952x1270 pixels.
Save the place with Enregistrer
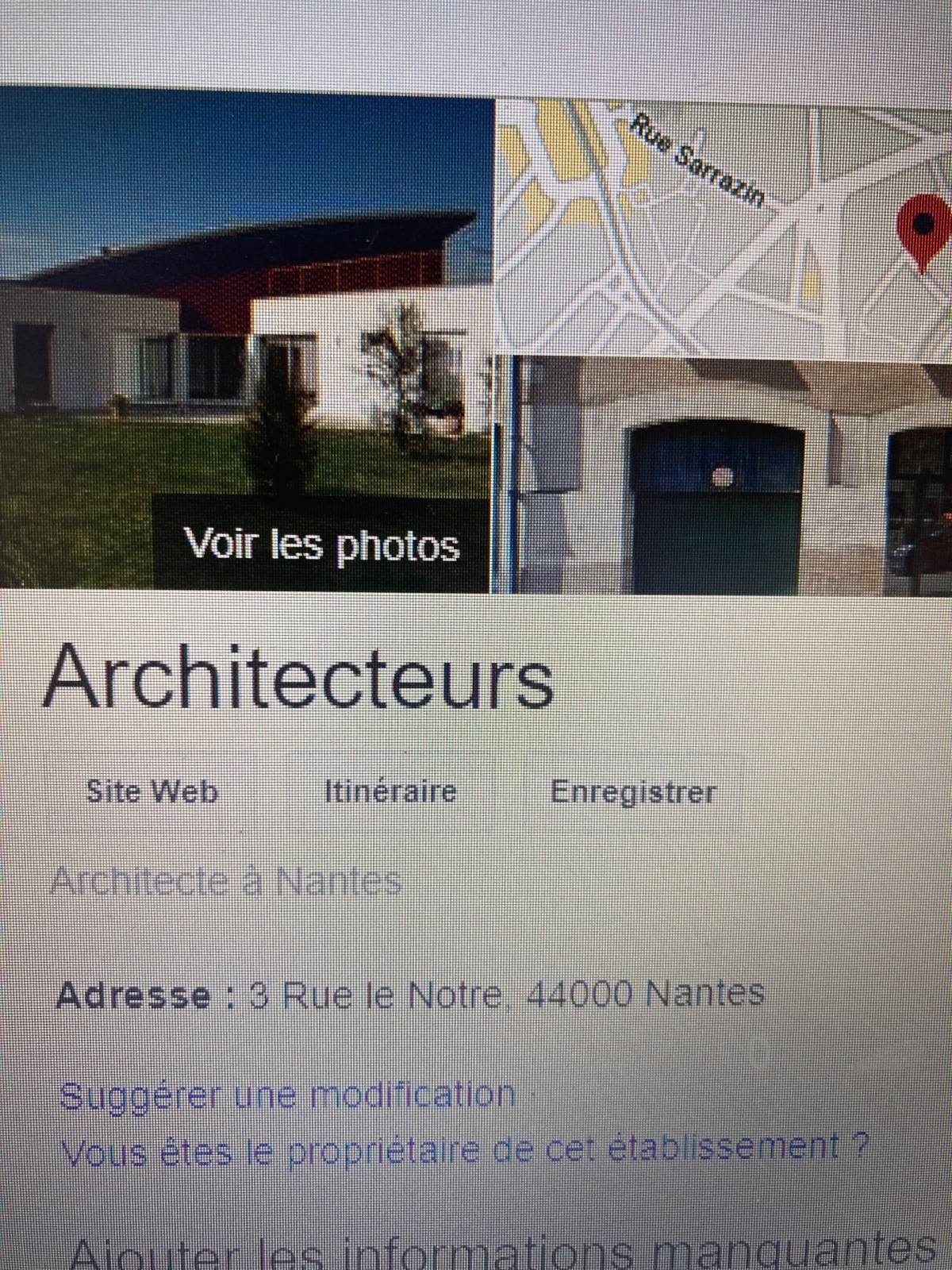[632, 792]
